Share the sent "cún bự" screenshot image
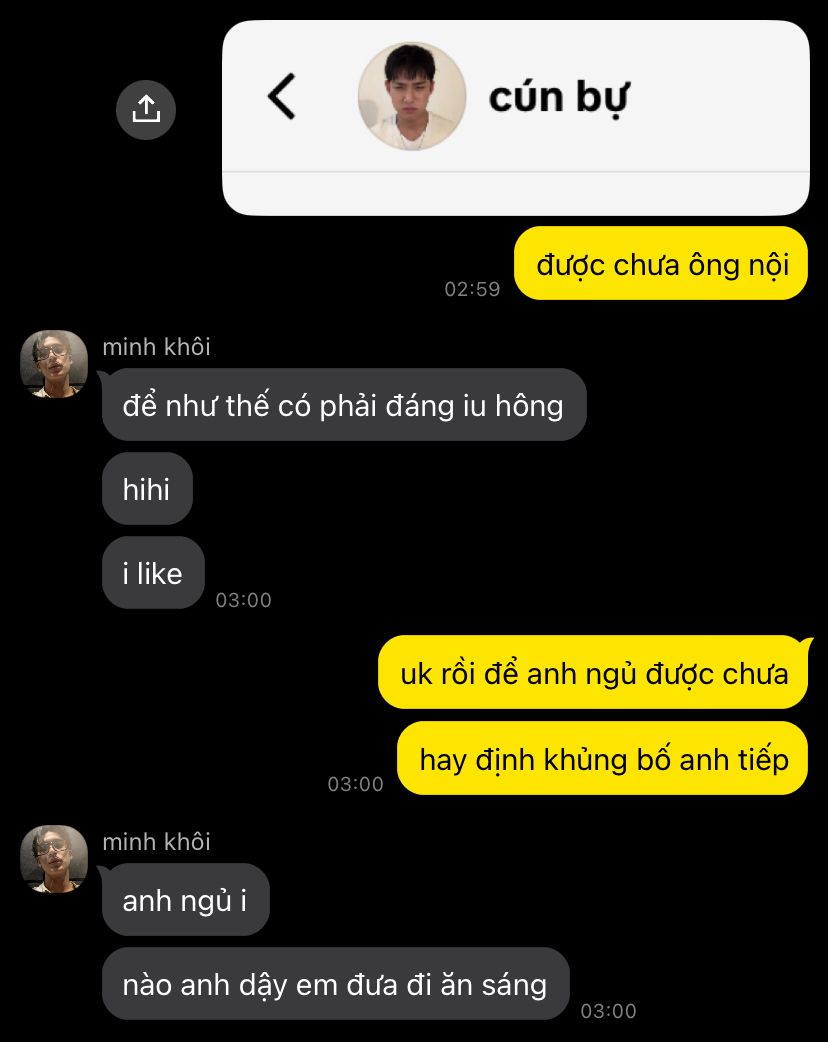 point(146,109)
